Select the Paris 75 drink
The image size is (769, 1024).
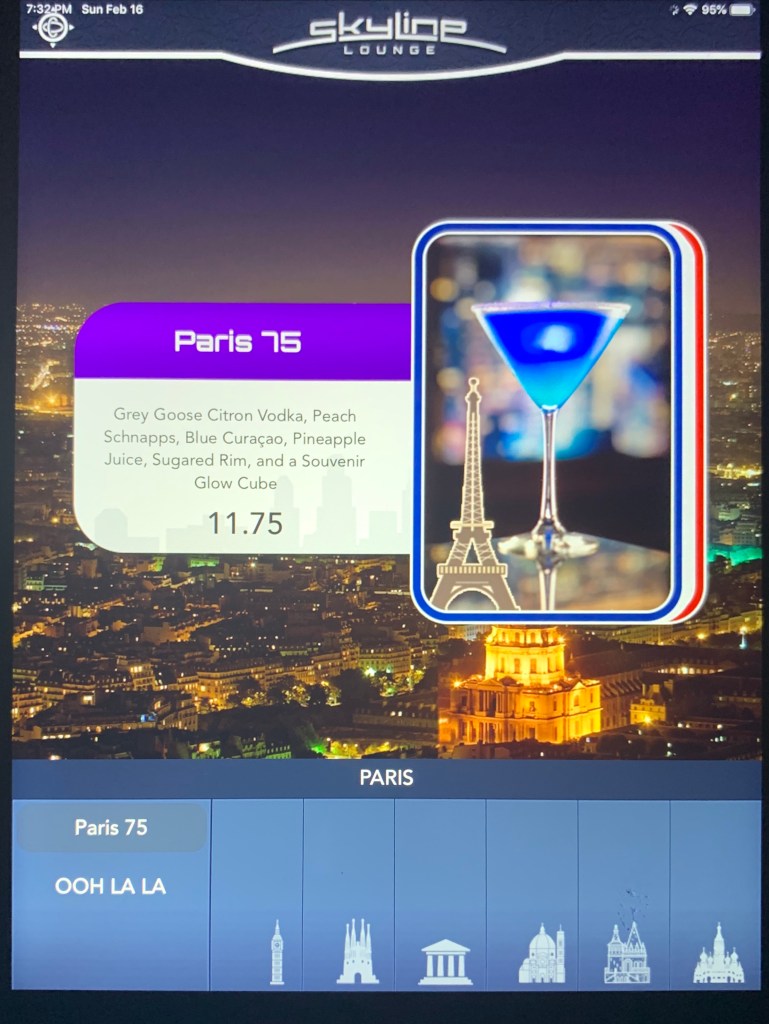111,828
